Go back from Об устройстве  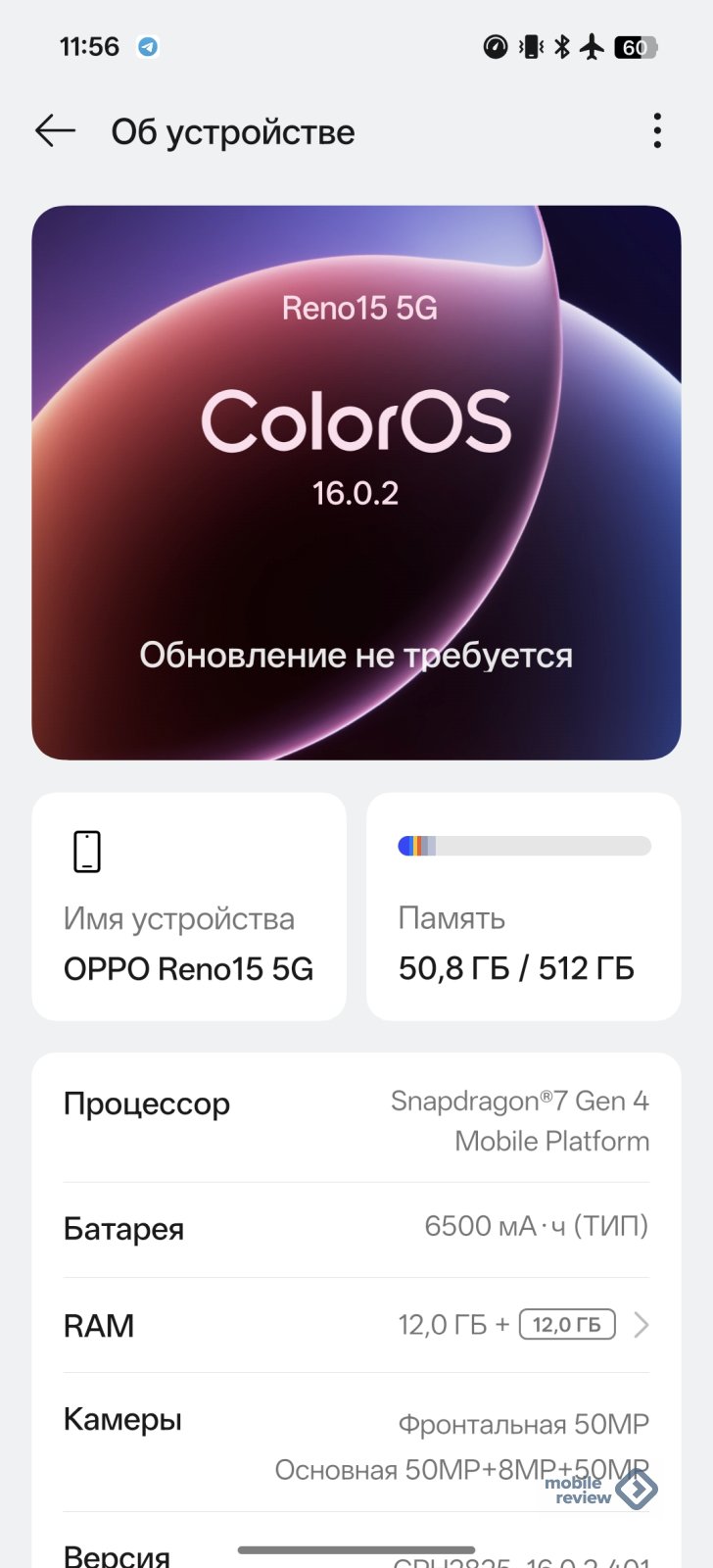(x=55, y=130)
